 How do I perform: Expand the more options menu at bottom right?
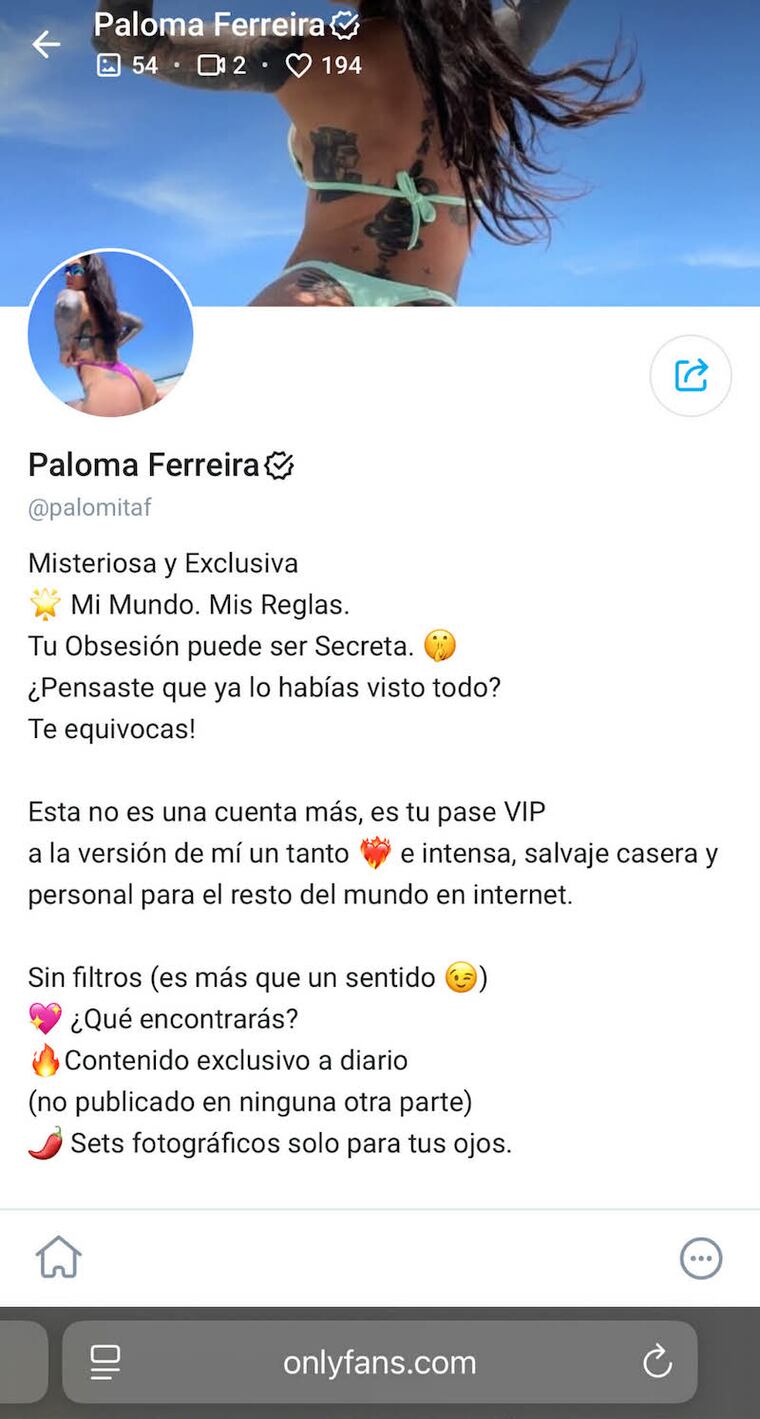pyautogui.click(x=701, y=1258)
